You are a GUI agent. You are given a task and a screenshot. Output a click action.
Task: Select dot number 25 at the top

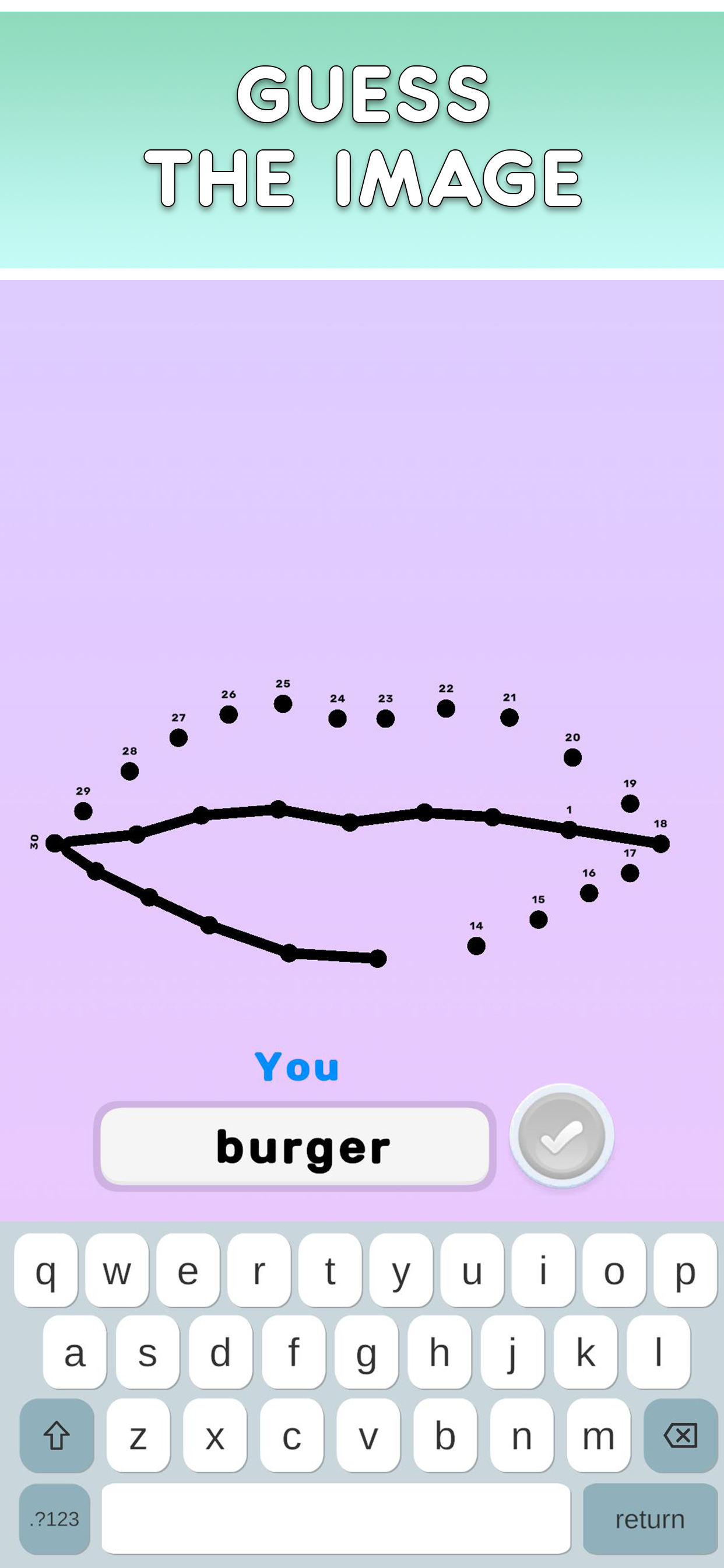click(x=282, y=703)
